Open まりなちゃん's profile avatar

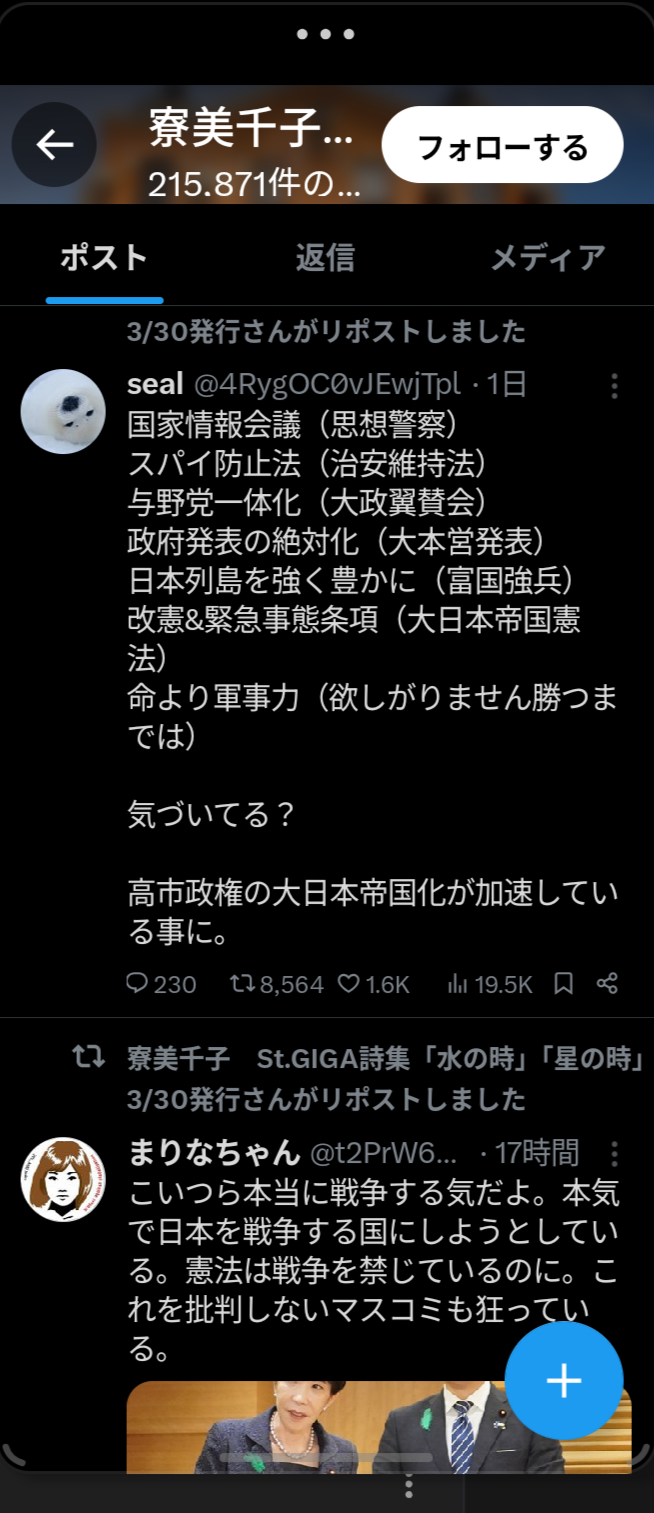point(63,1179)
